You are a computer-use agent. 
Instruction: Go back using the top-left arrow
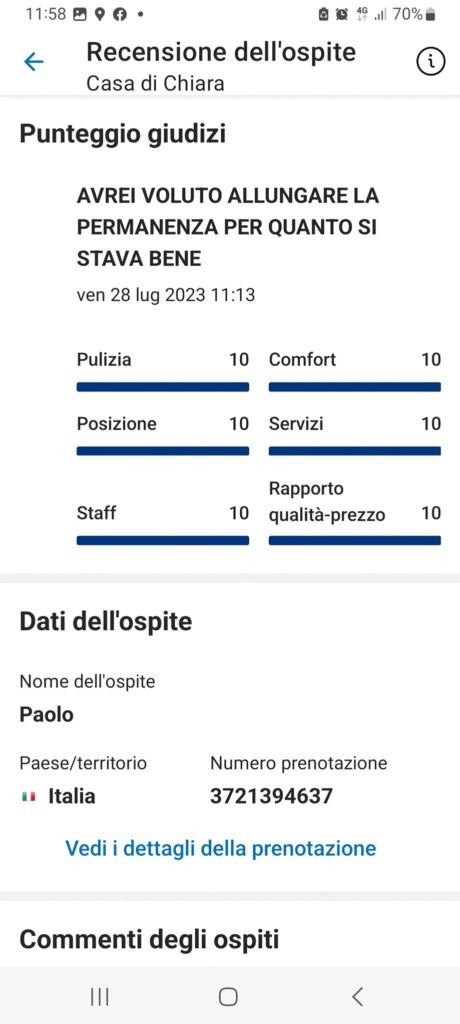(x=33, y=61)
